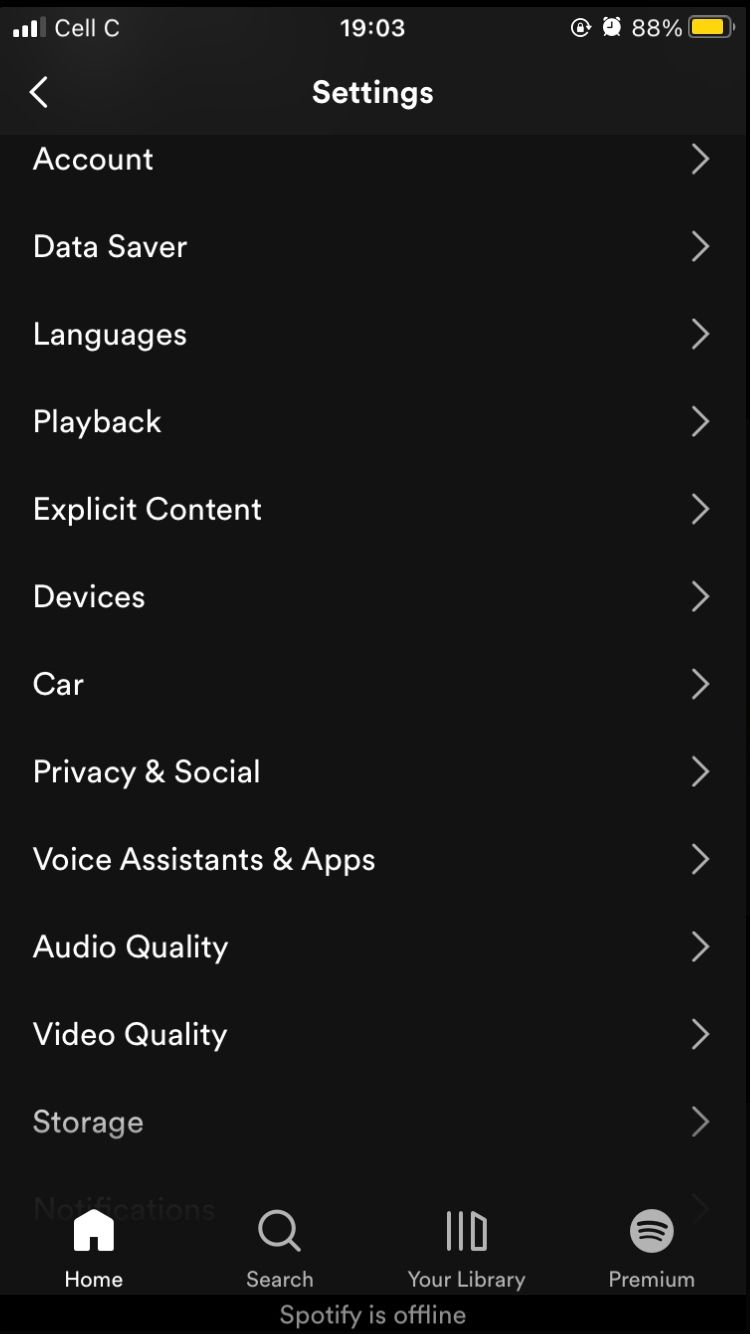Expand the Car settings chevron
Image resolution: width=750 pixels, height=1334 pixels.
click(700, 684)
